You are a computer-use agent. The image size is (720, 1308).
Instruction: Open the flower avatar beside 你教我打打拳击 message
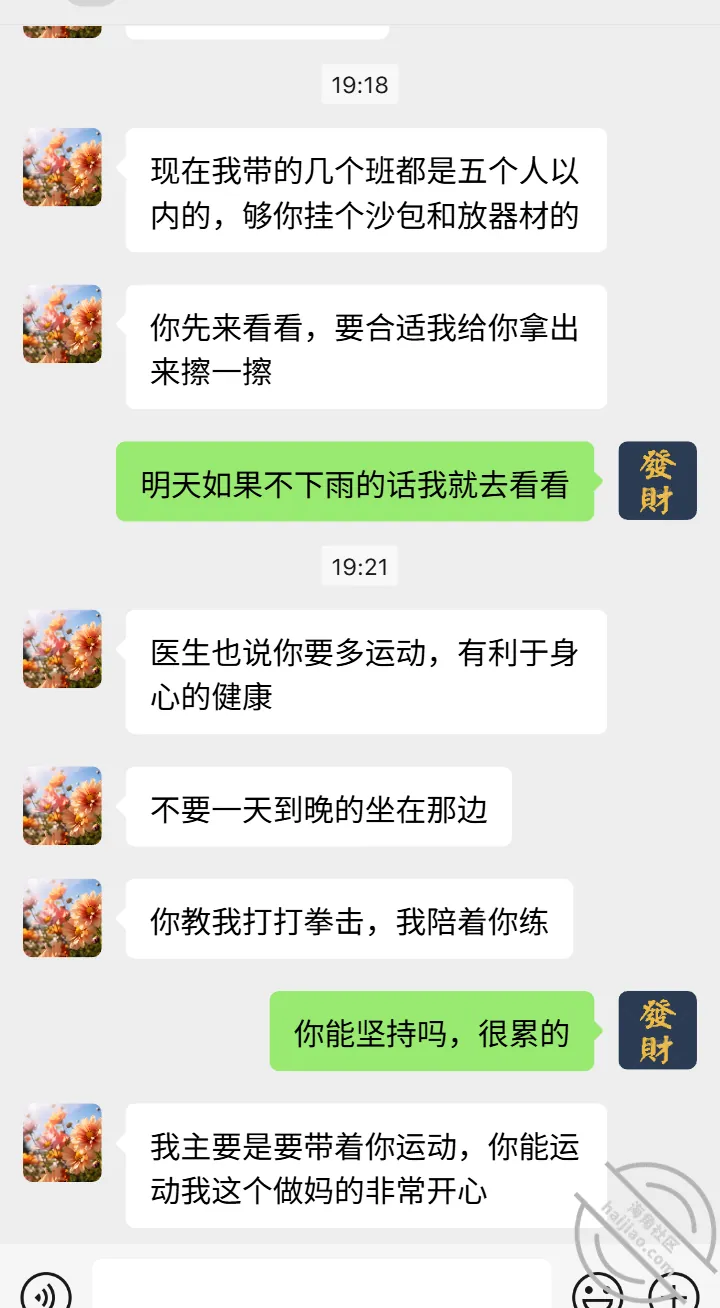pyautogui.click(x=62, y=918)
